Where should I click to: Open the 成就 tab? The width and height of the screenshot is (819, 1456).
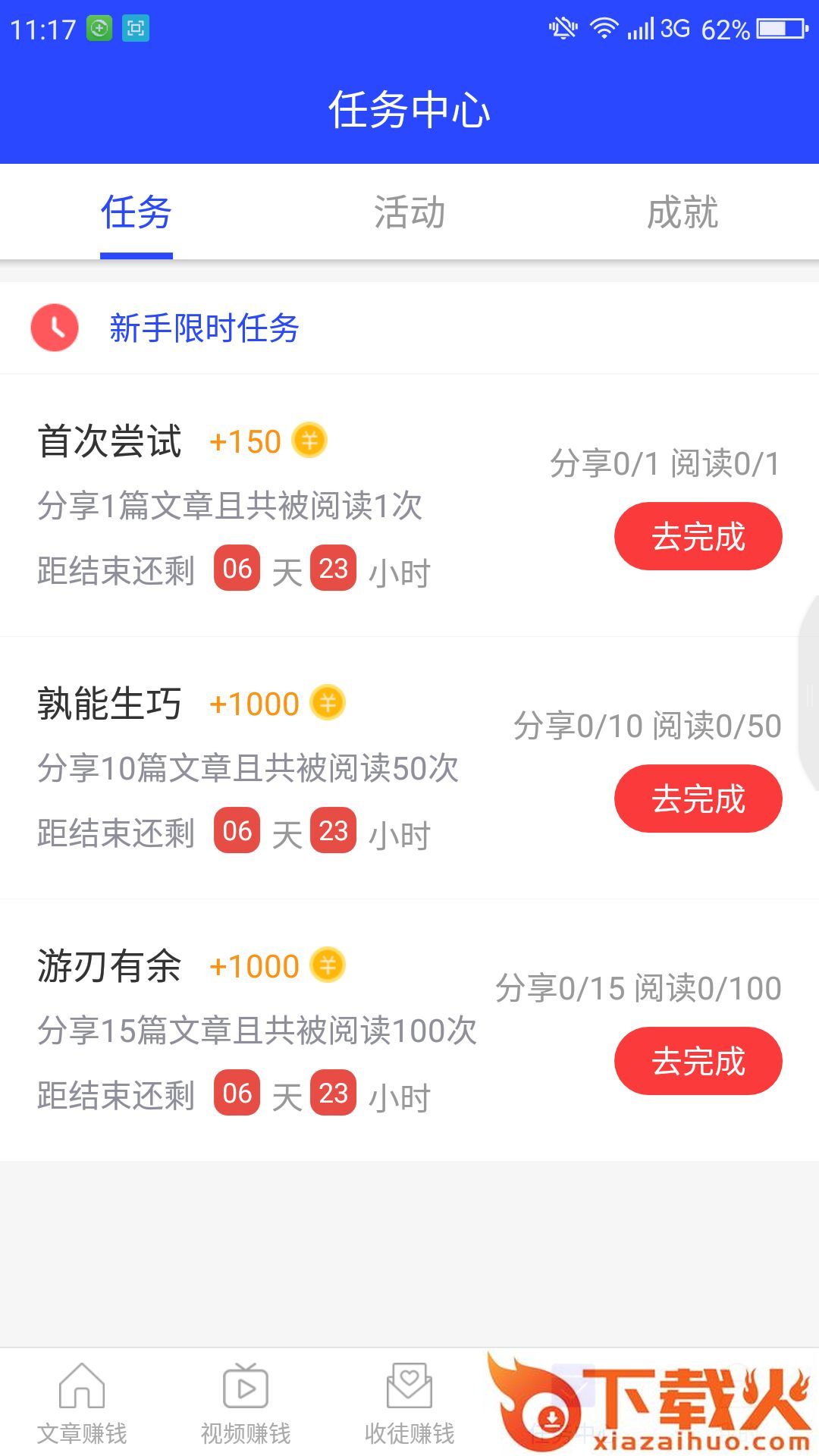click(x=682, y=212)
